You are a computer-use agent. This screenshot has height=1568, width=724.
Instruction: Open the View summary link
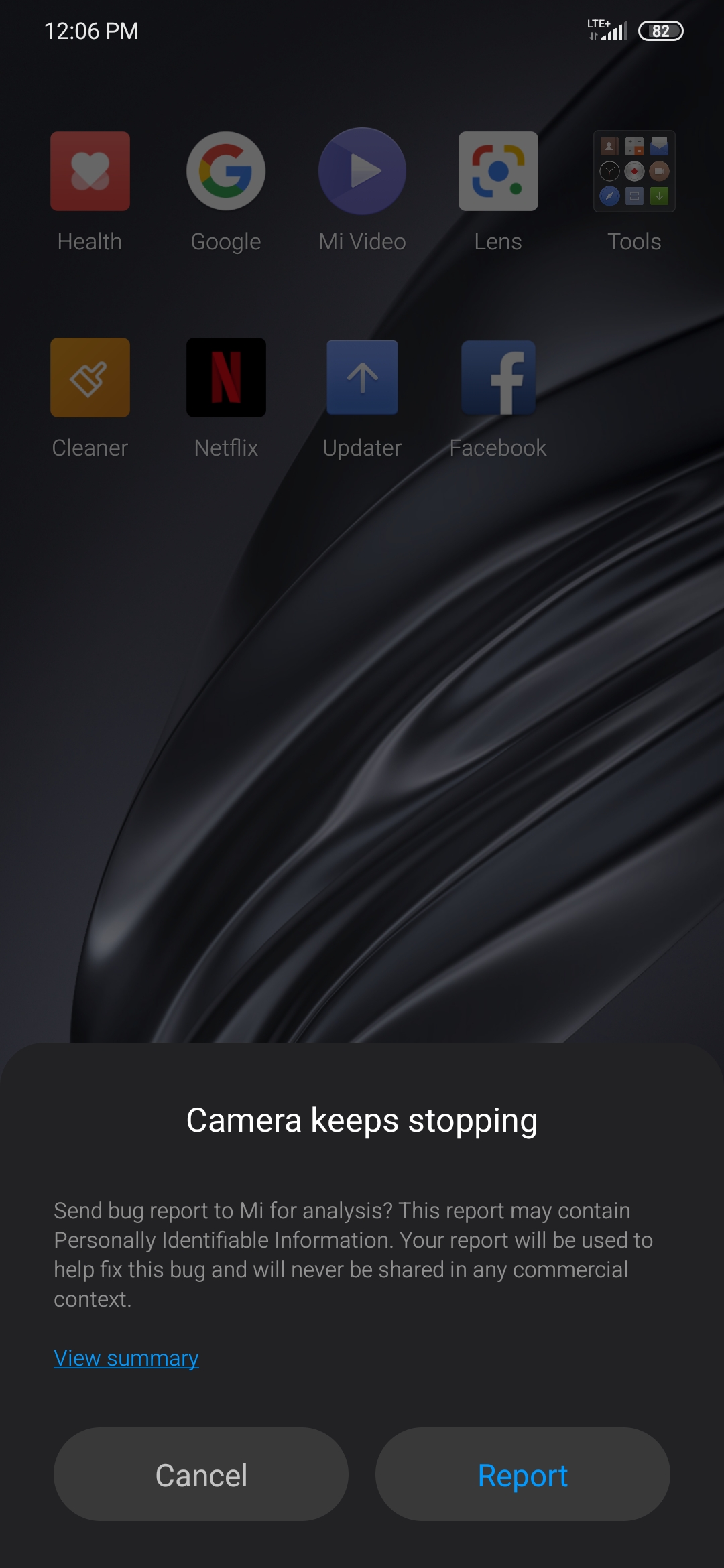[126, 1358]
